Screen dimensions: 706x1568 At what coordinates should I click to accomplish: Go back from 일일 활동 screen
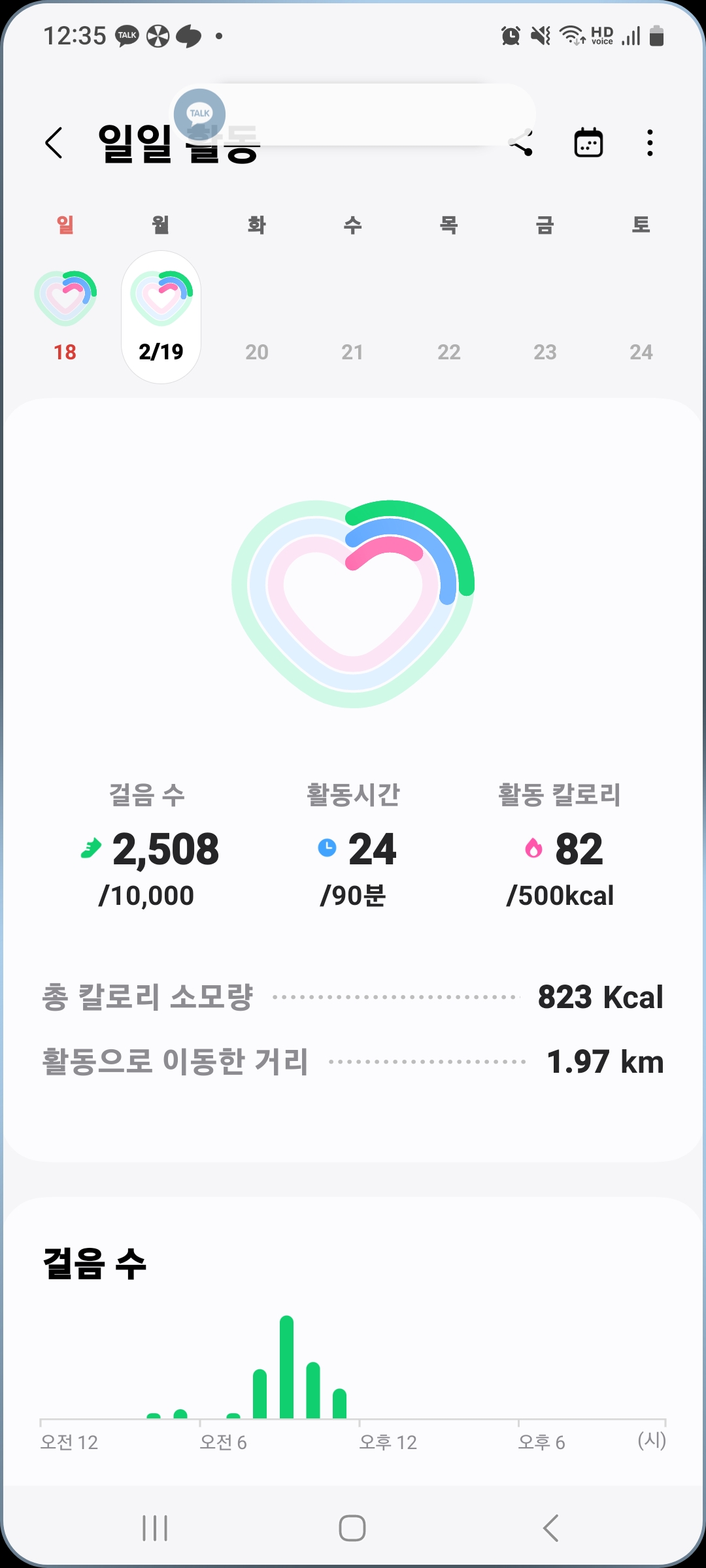[54, 143]
